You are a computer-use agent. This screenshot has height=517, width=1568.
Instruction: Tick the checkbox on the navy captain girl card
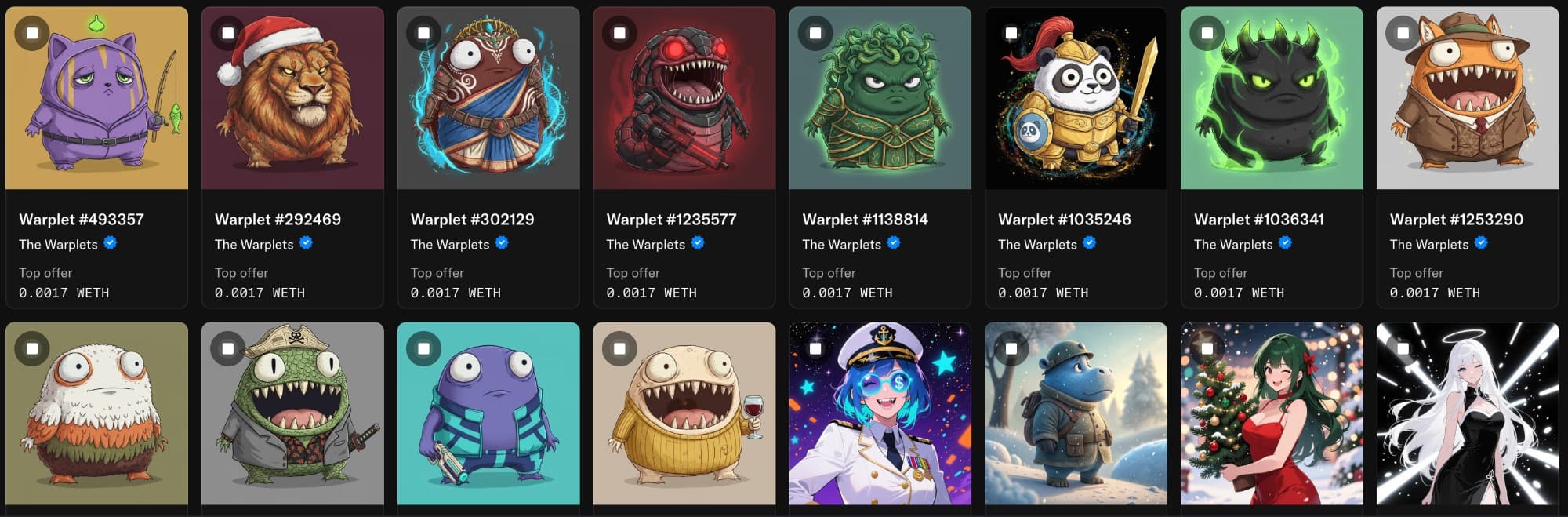point(815,348)
